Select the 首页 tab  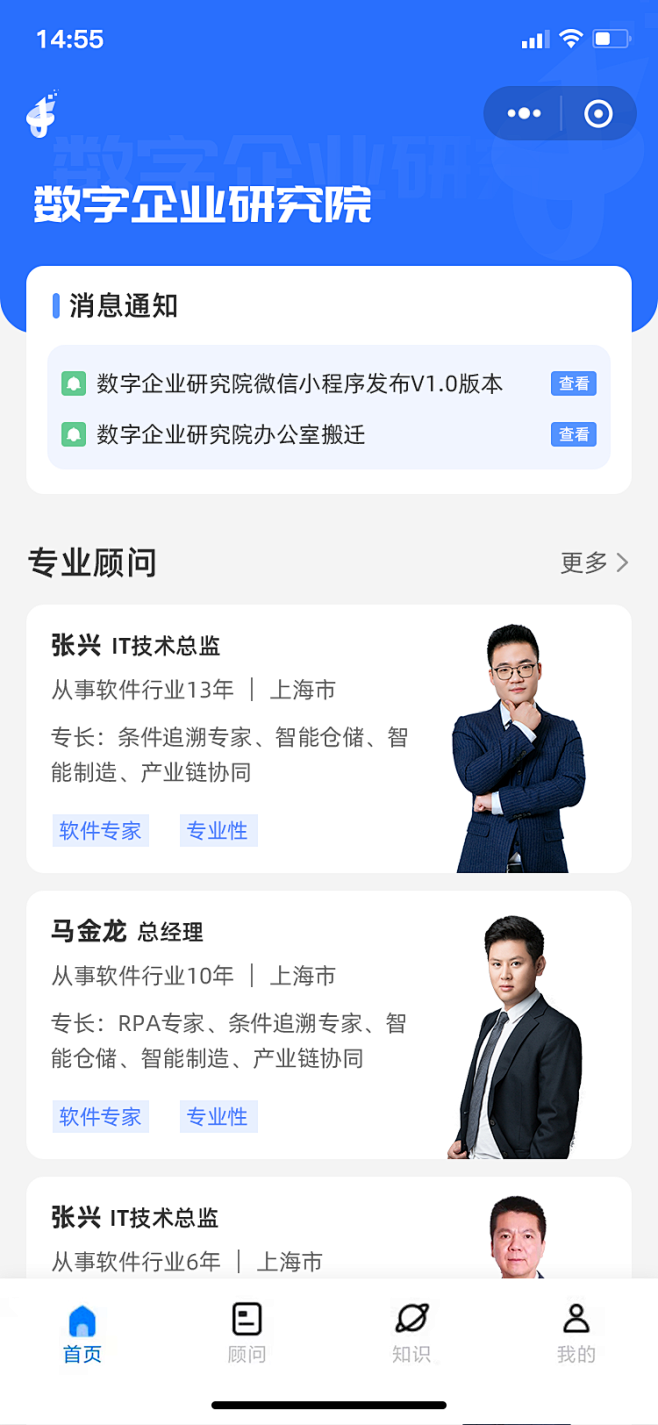(x=82, y=1333)
